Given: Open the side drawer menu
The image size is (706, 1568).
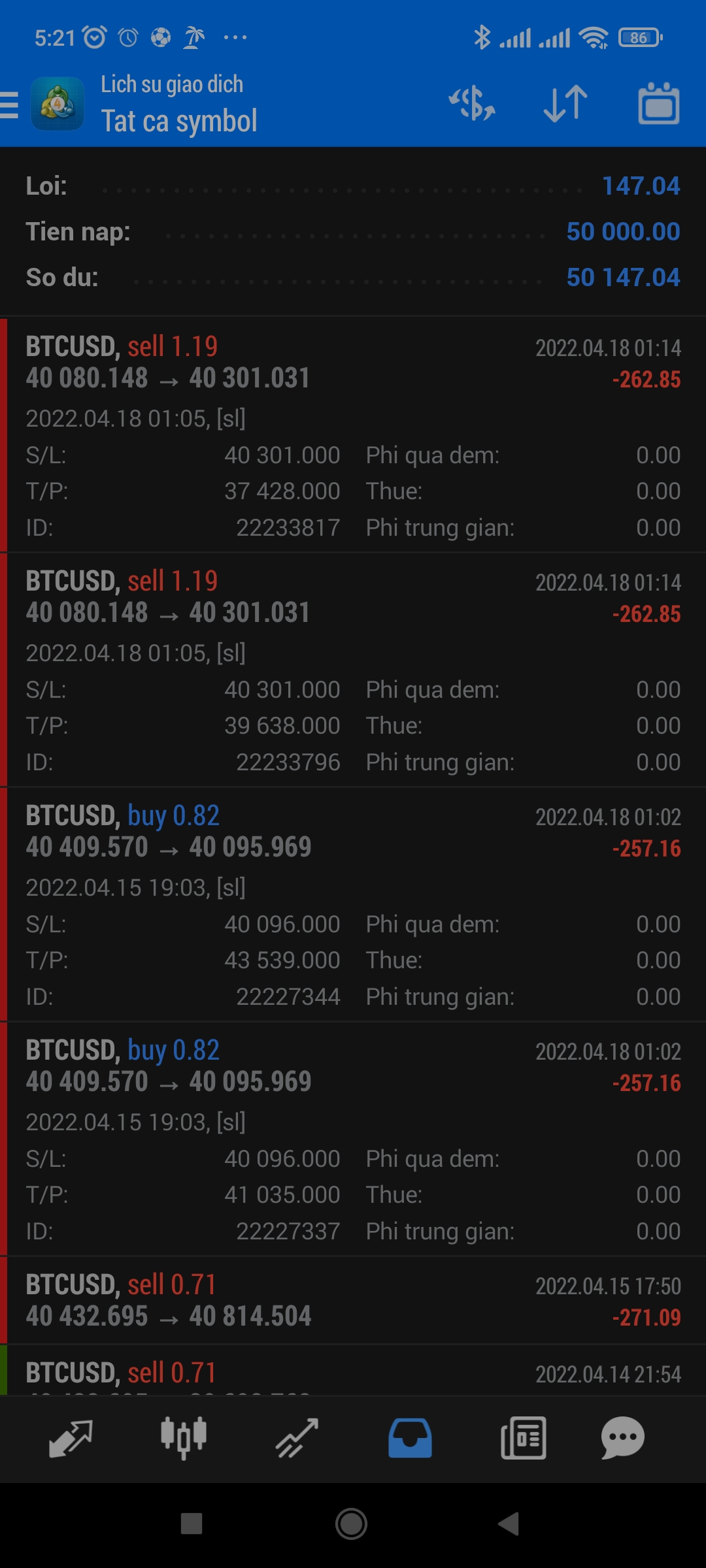Looking at the screenshot, I should (x=10, y=105).
